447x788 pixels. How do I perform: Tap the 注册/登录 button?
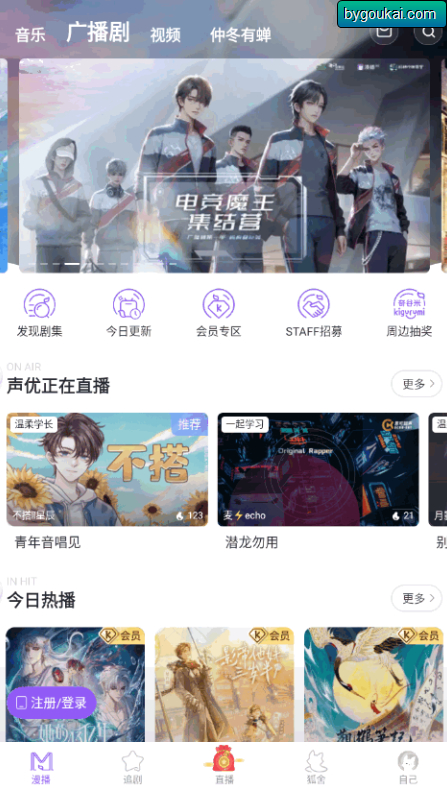point(51,703)
